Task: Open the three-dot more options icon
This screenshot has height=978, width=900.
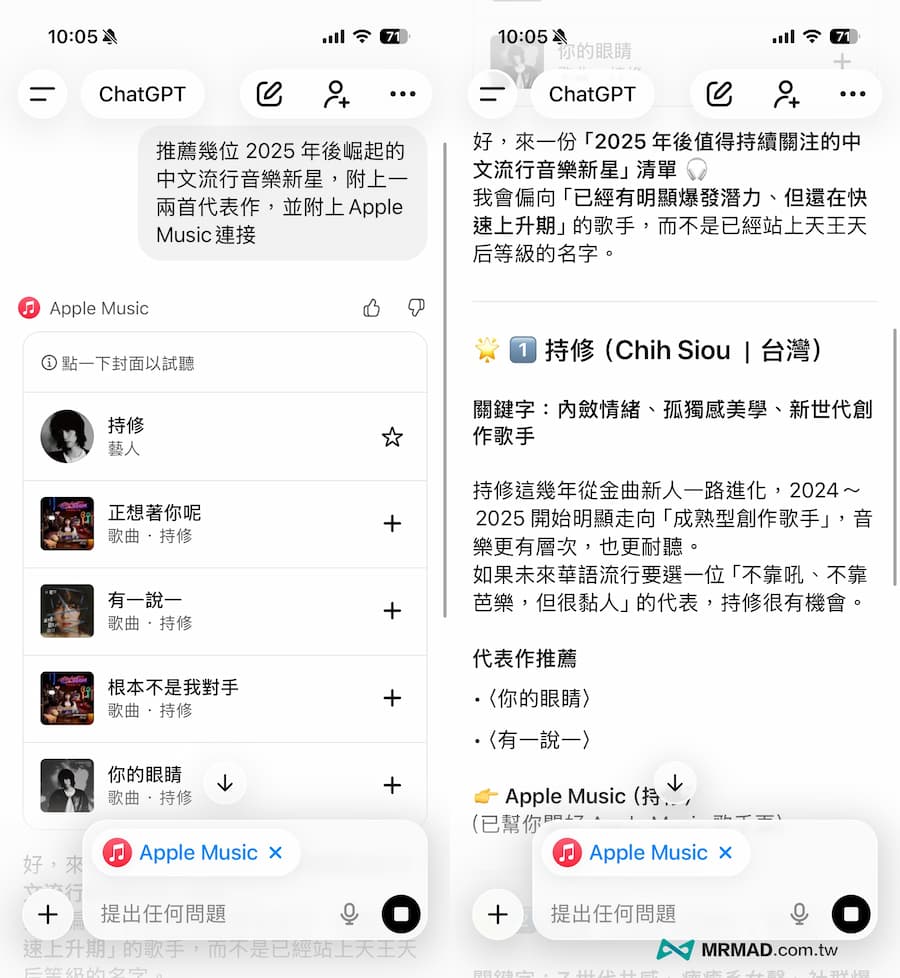Action: click(x=403, y=94)
